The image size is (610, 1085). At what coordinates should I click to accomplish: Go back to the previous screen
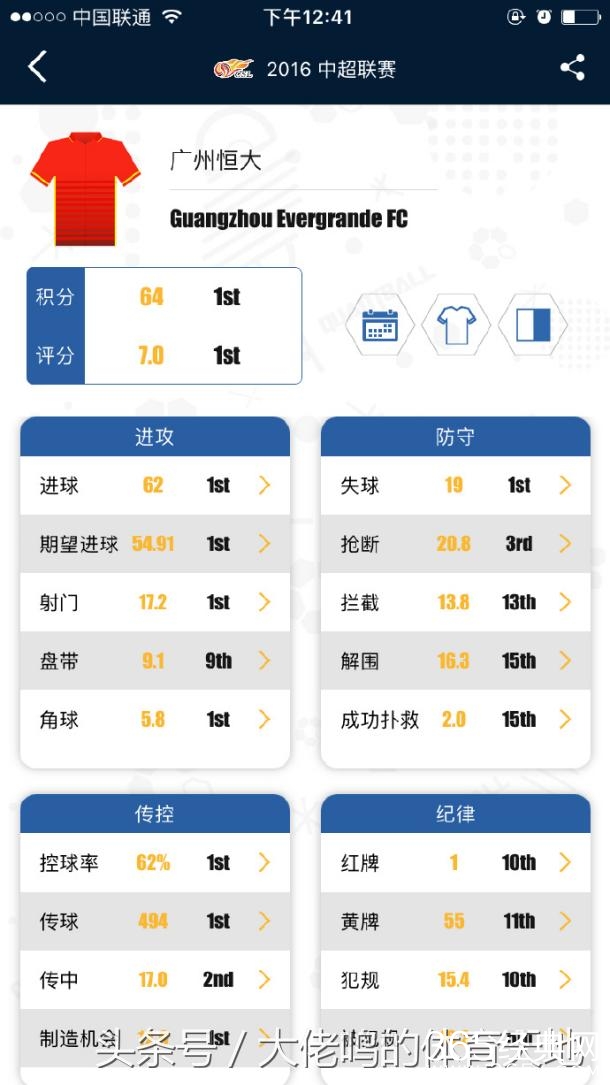(x=37, y=68)
